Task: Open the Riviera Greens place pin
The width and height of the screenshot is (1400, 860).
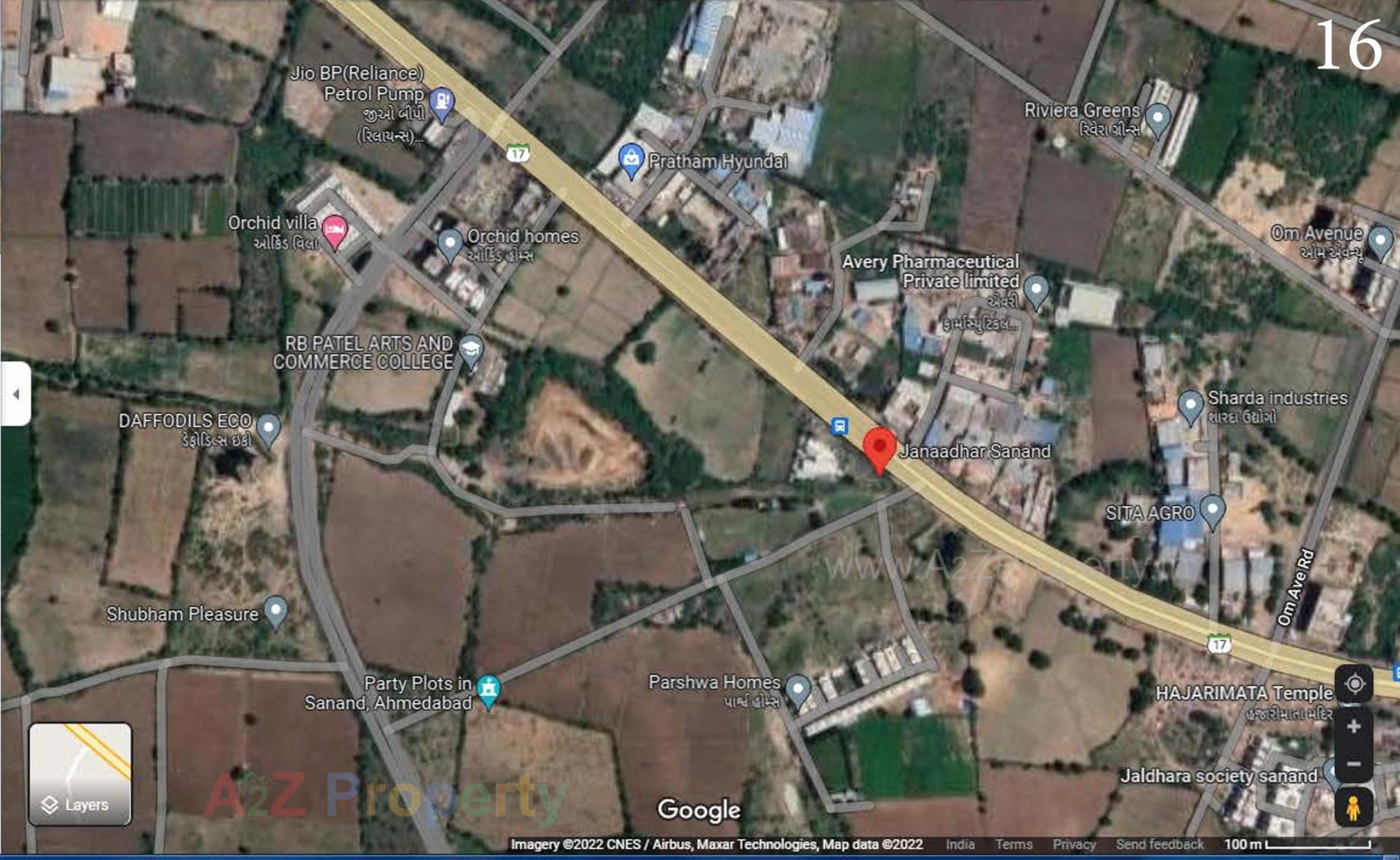Action: tap(1158, 117)
